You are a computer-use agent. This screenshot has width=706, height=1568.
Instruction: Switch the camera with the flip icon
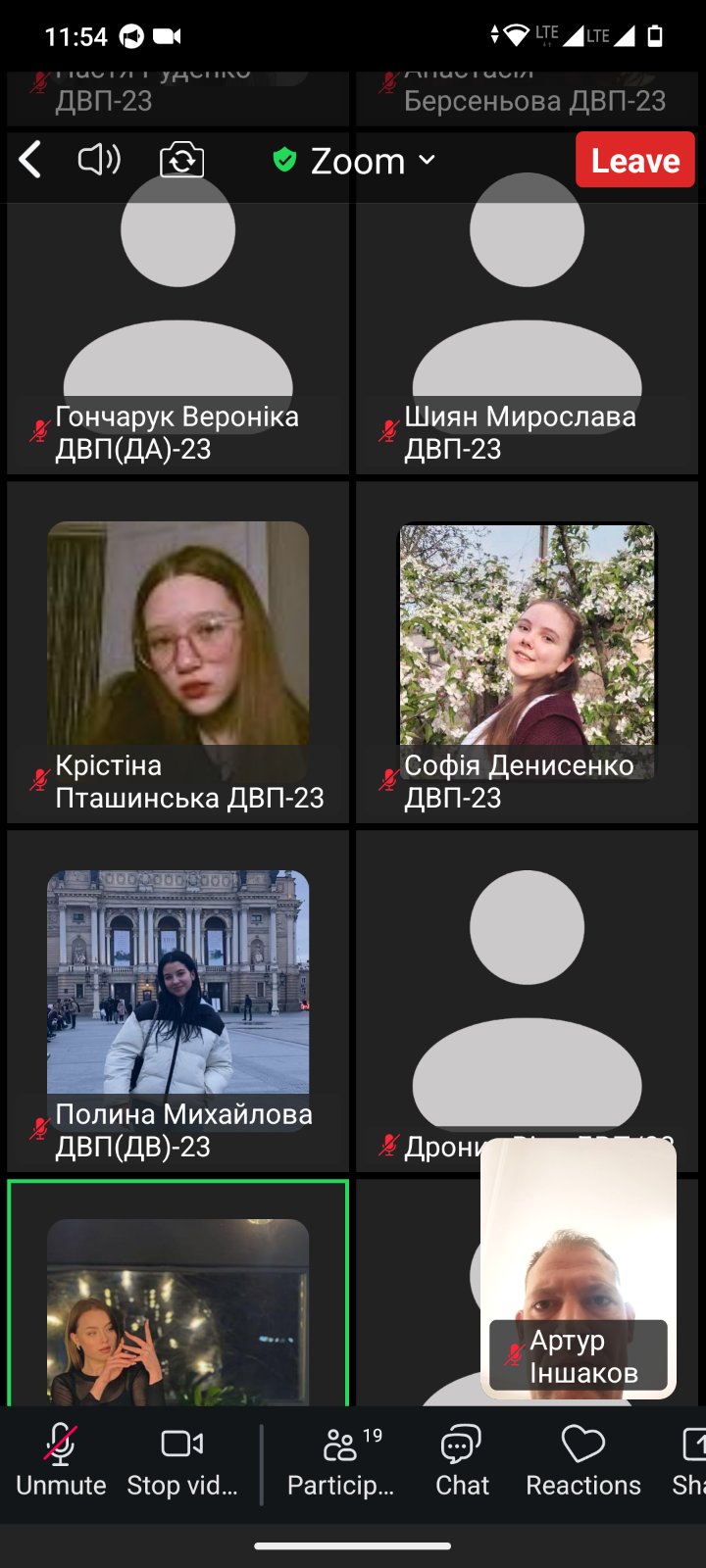pyautogui.click(x=181, y=160)
